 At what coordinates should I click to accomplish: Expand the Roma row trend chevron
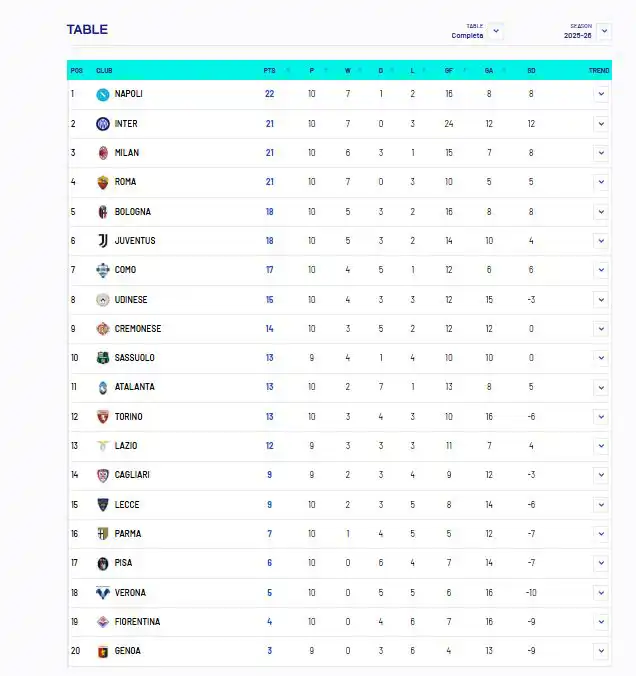tap(601, 182)
